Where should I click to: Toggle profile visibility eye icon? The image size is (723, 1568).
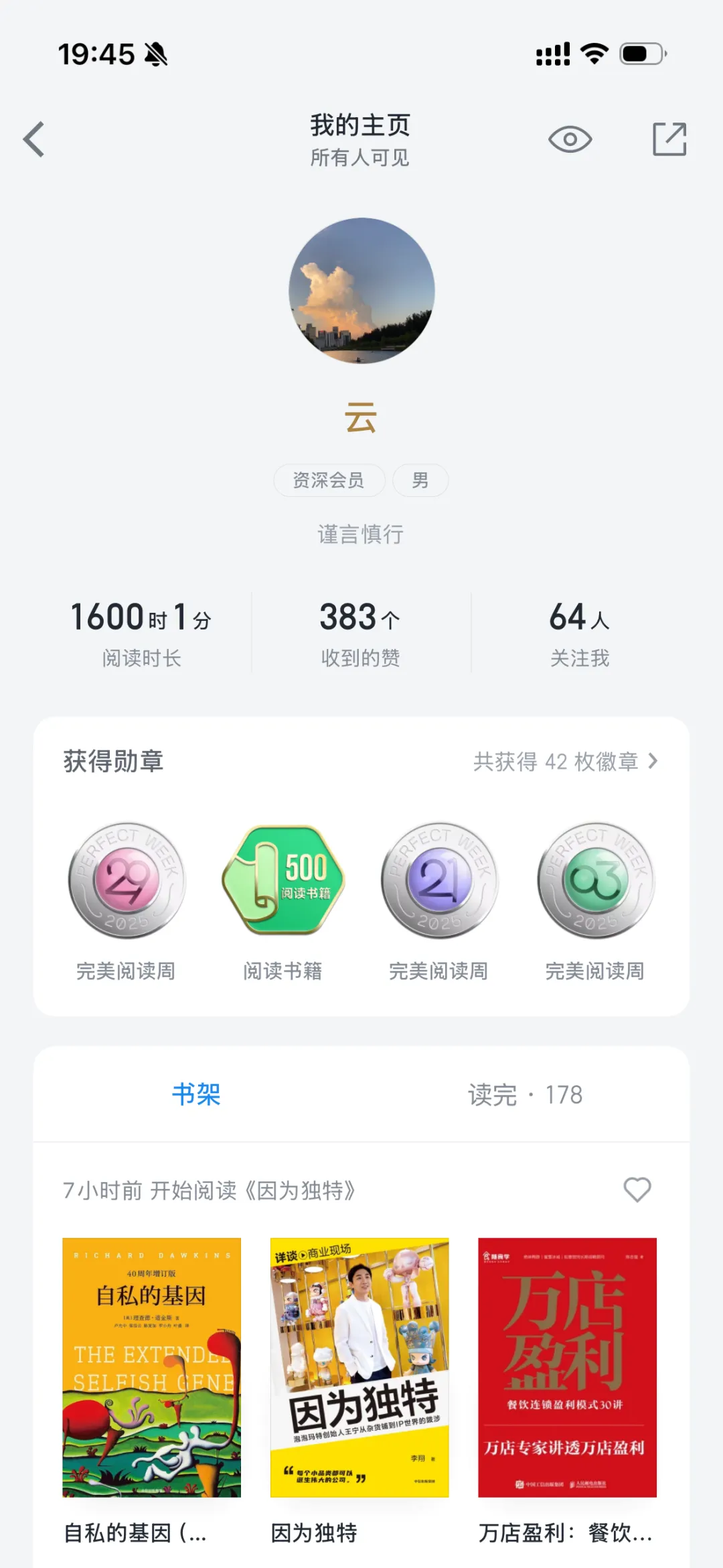(570, 139)
